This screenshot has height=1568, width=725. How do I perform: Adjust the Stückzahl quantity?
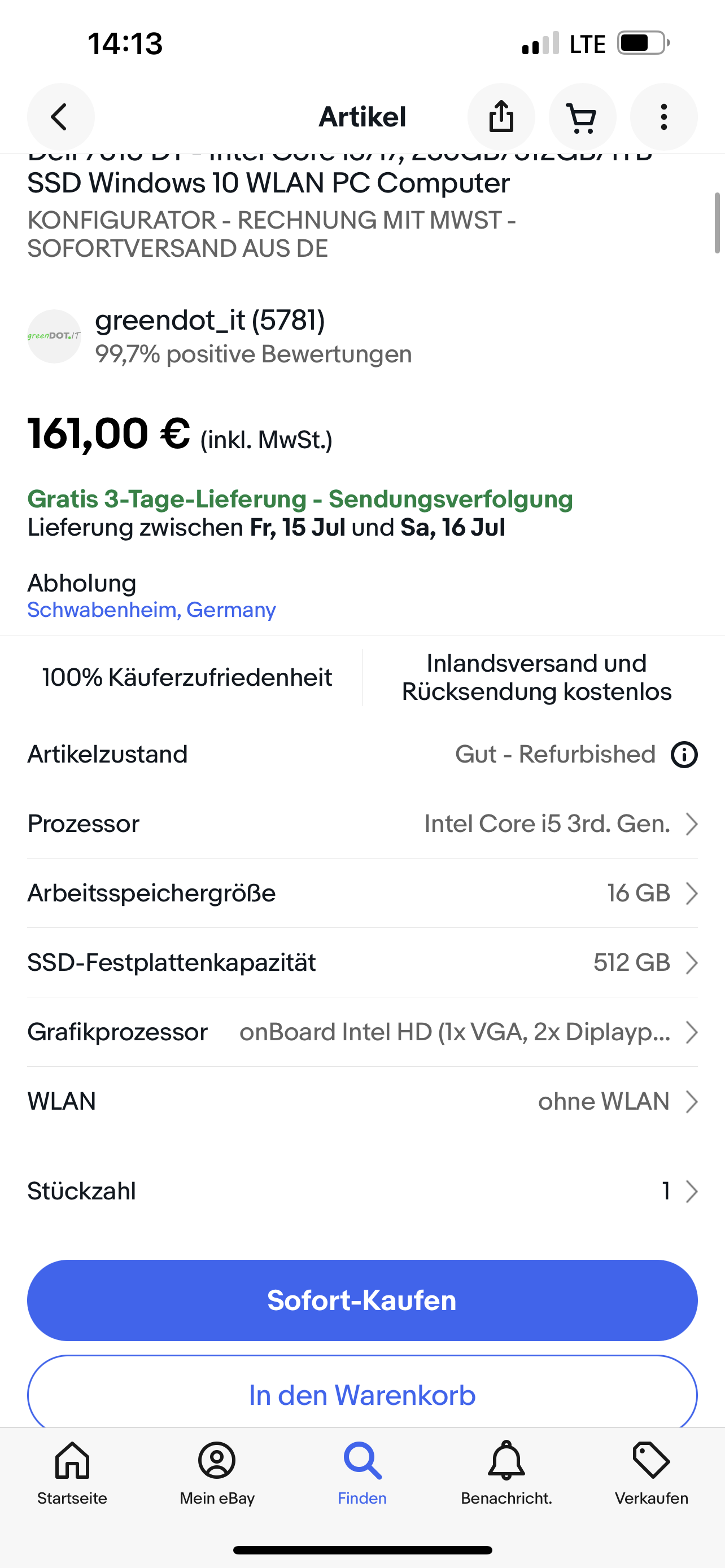(x=362, y=1191)
